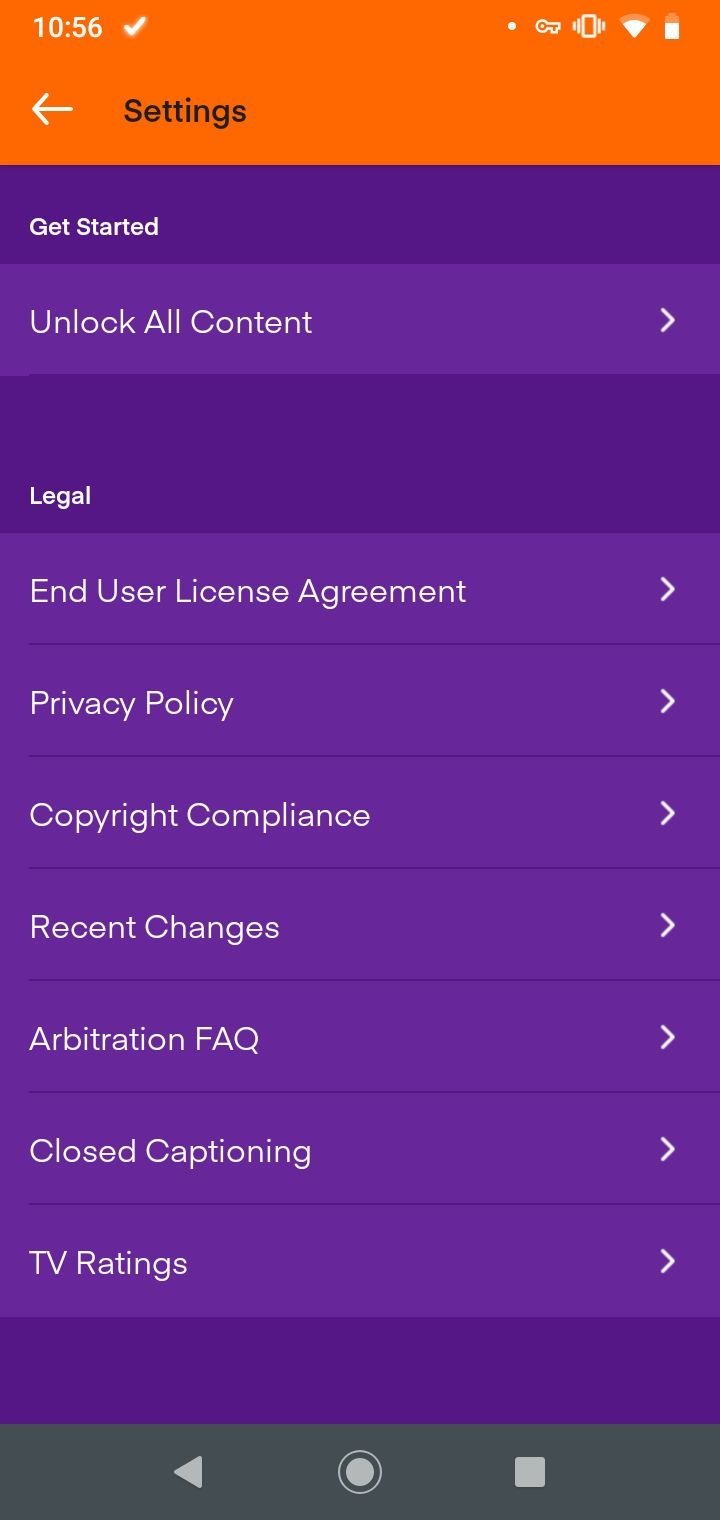Tap the system home button
720x1520 pixels.
point(360,1472)
